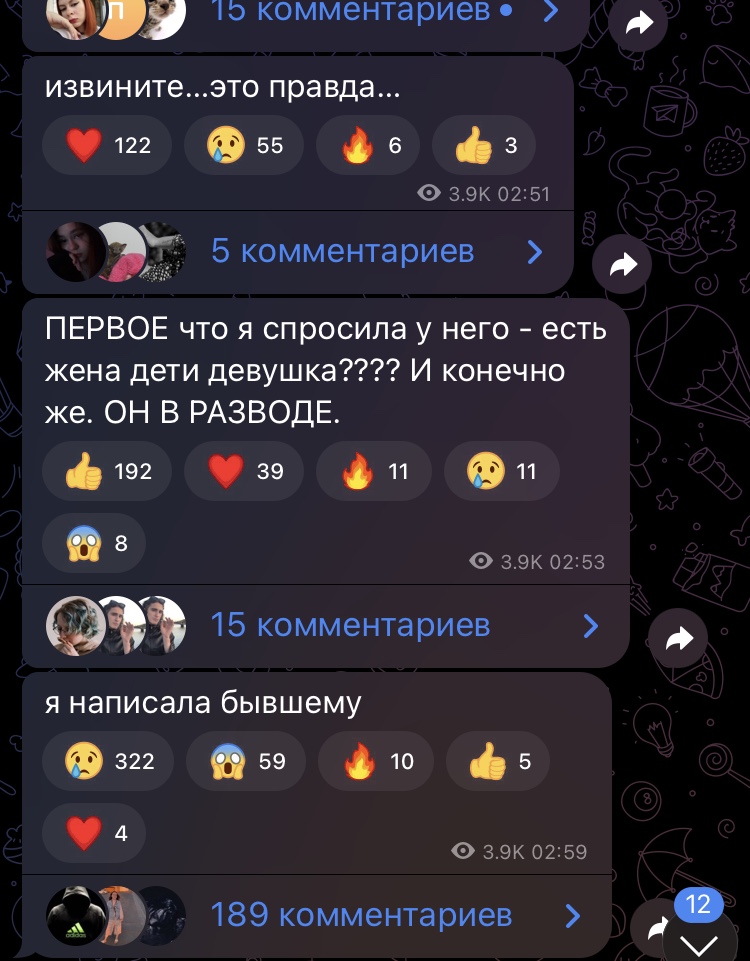Tap heart reaction with 122 on извините post
750x961 pixels.
point(107,146)
